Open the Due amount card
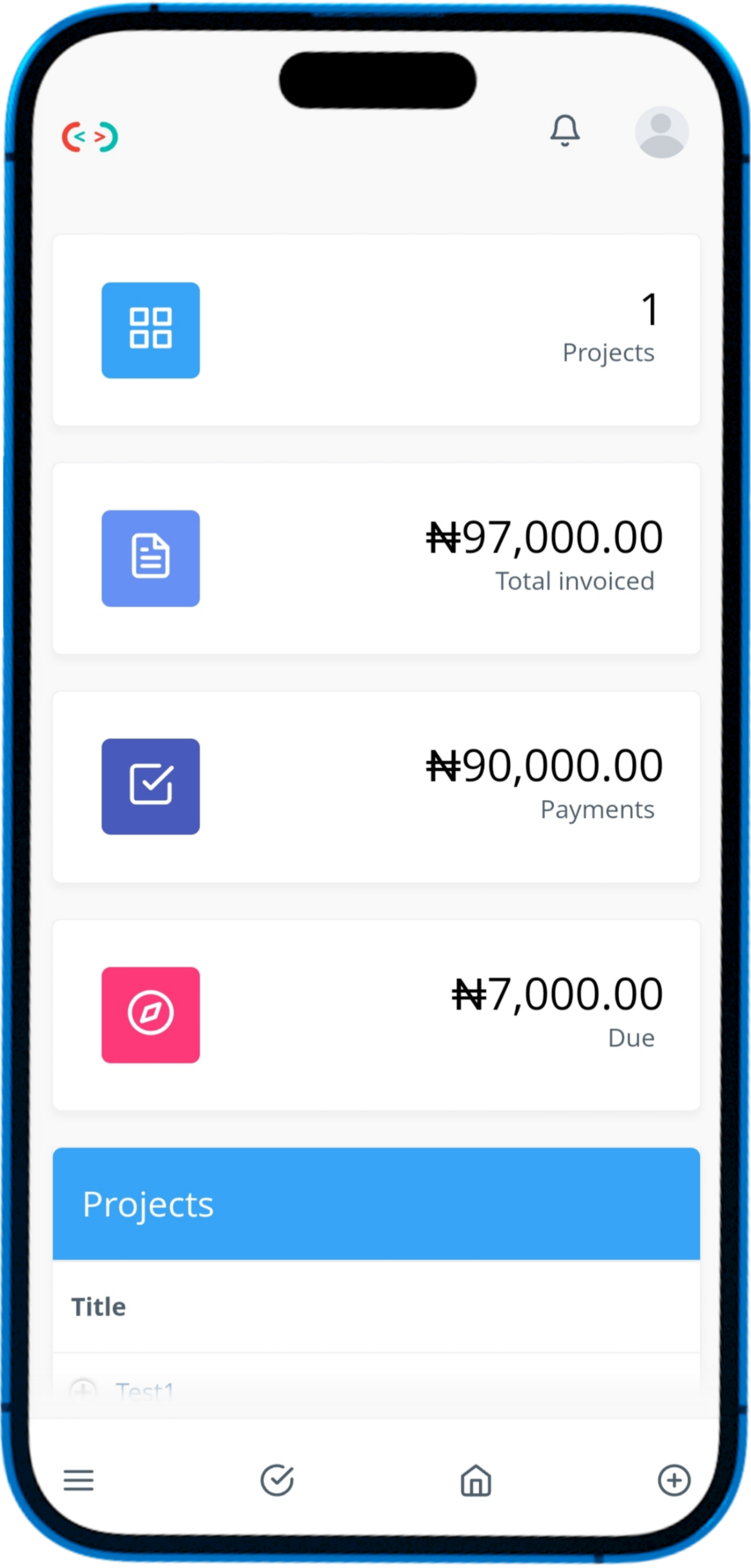 376,1015
